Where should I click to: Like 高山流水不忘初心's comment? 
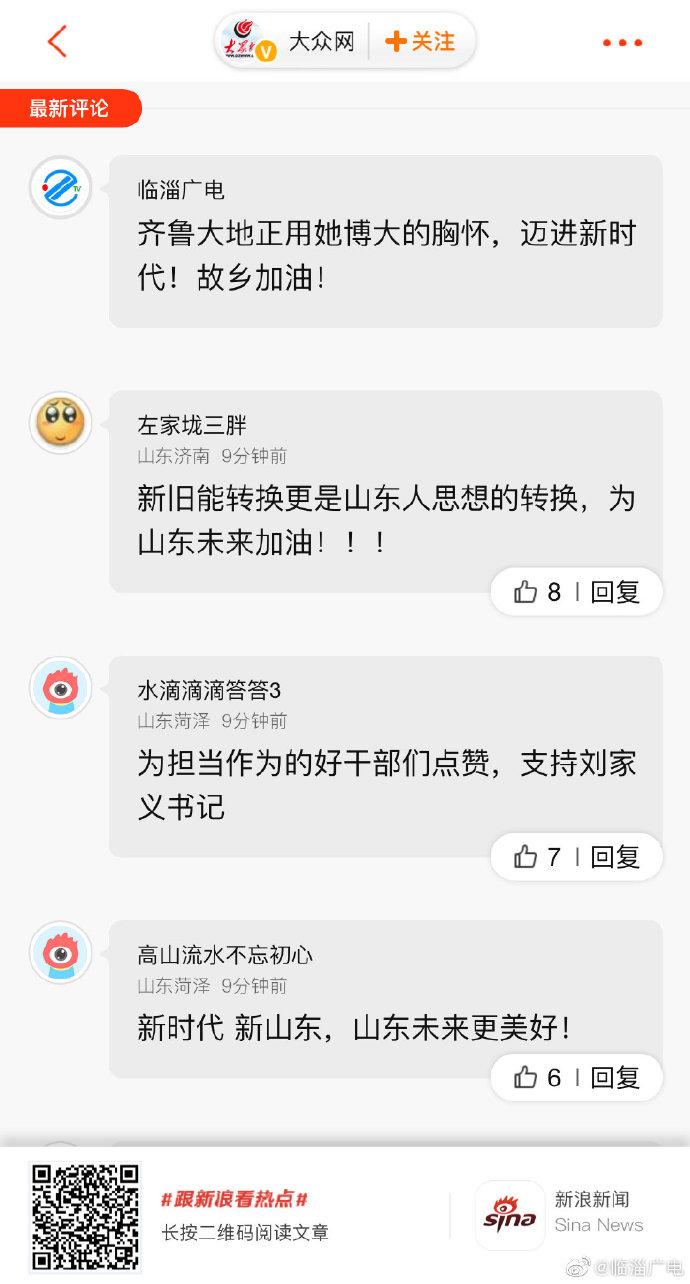pyautogui.click(x=537, y=1077)
